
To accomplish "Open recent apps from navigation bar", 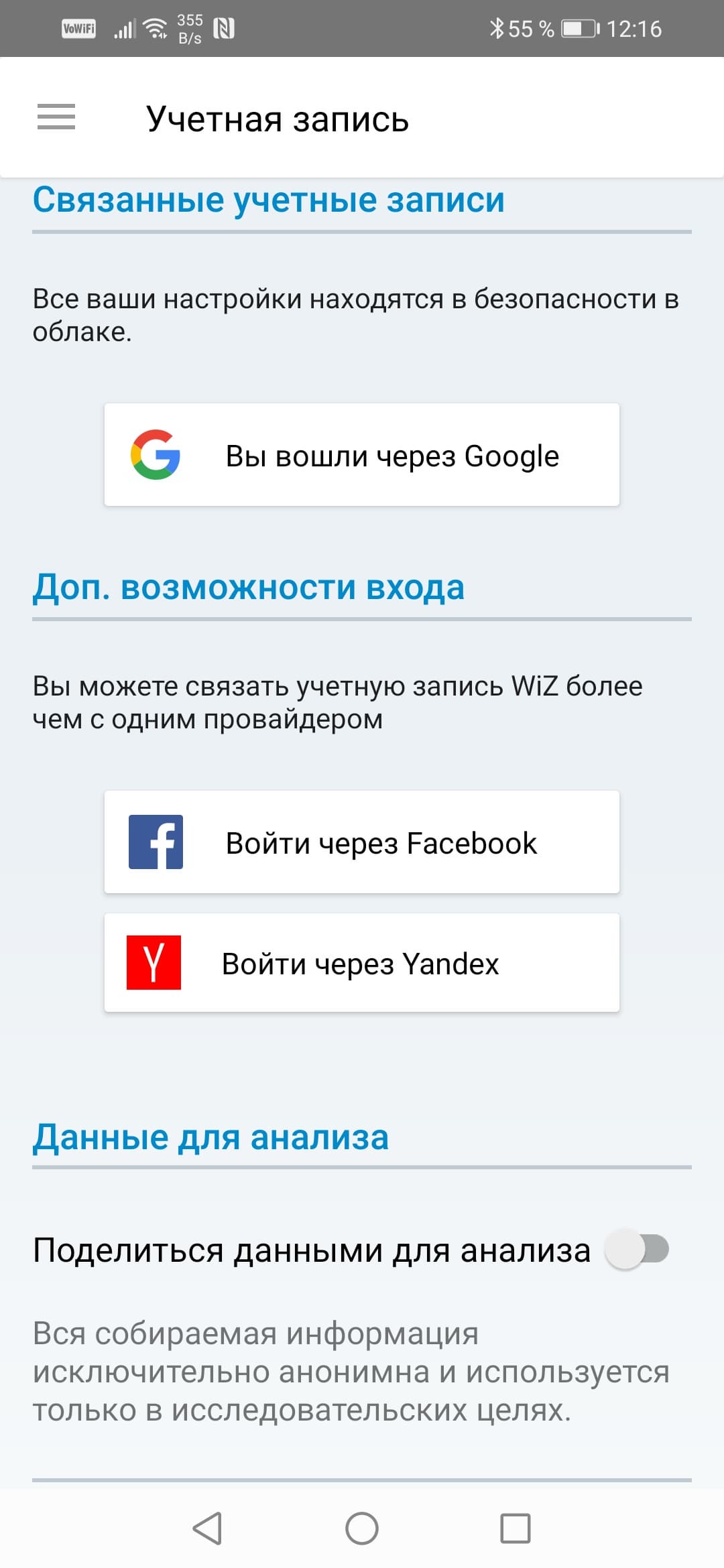I will tap(516, 1528).
